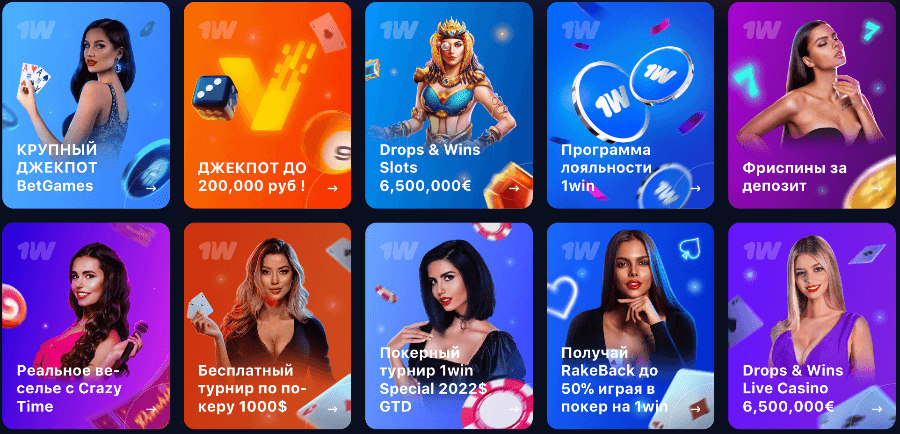The width and height of the screenshot is (900, 434).
Task: Open the ДЖЕКПОТ ДО 200,000 руб card
Action: click(x=267, y=105)
